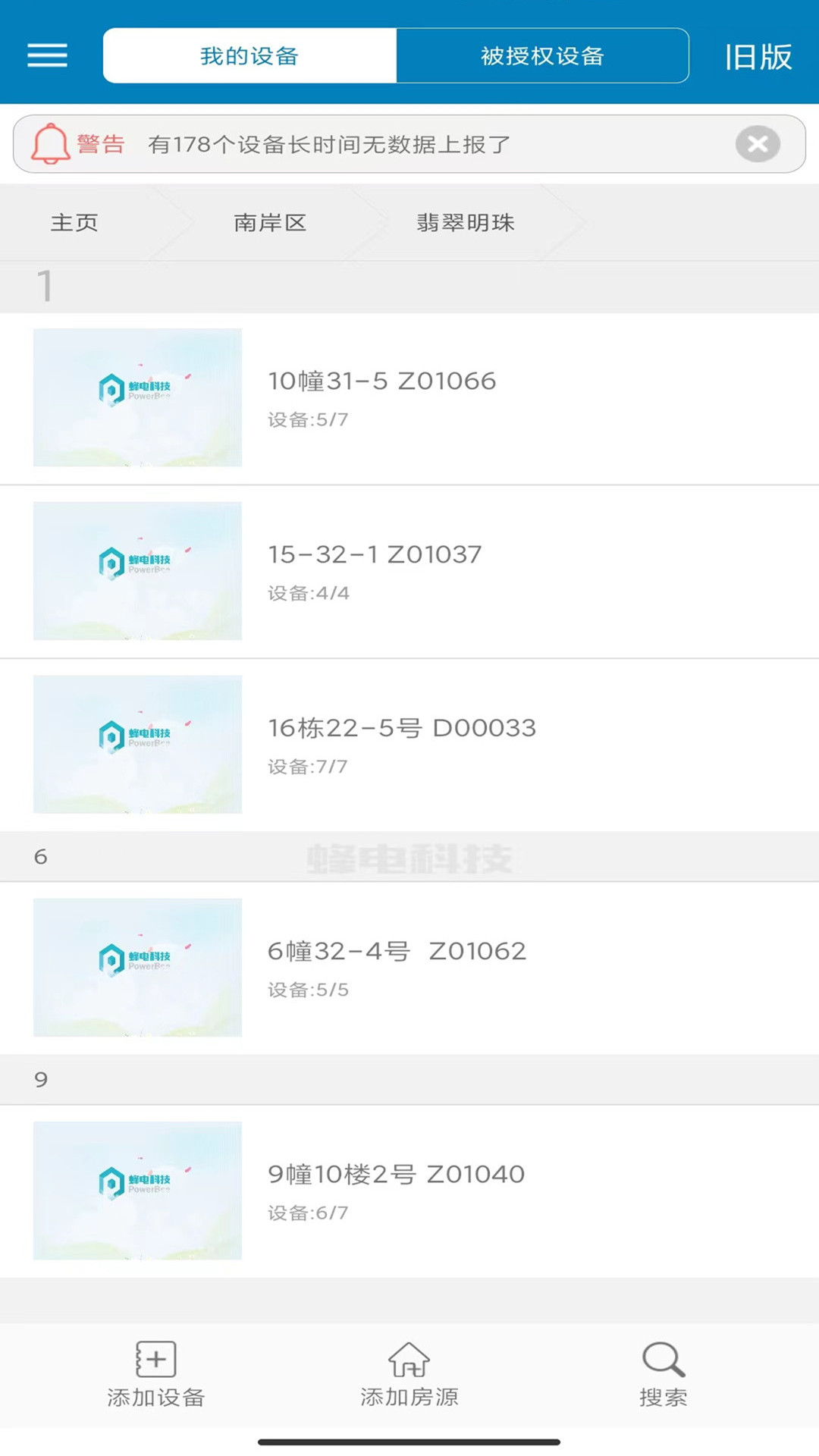Open the hamburger drawer menu
The width and height of the screenshot is (819, 1456).
(x=47, y=55)
